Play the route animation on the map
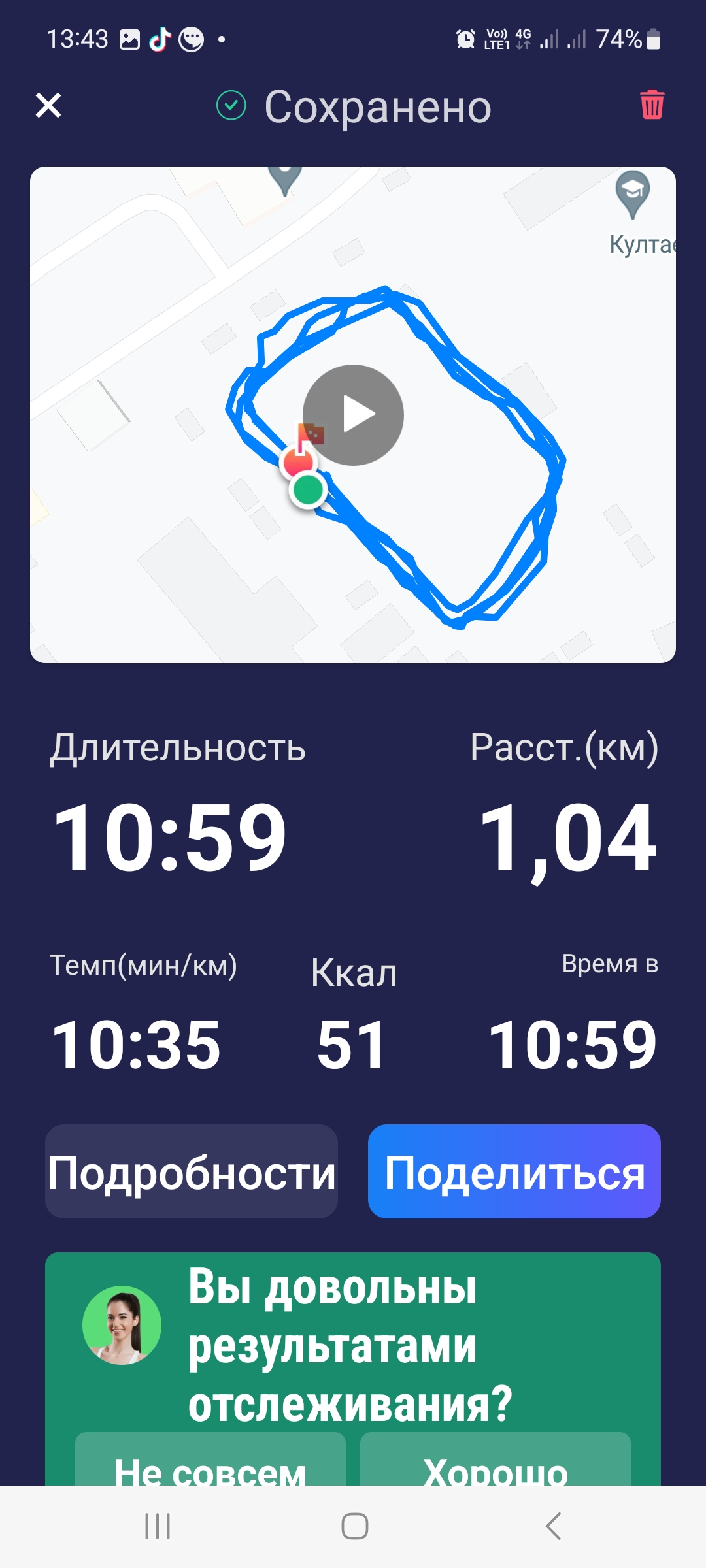The width and height of the screenshot is (706, 1568). (x=353, y=415)
